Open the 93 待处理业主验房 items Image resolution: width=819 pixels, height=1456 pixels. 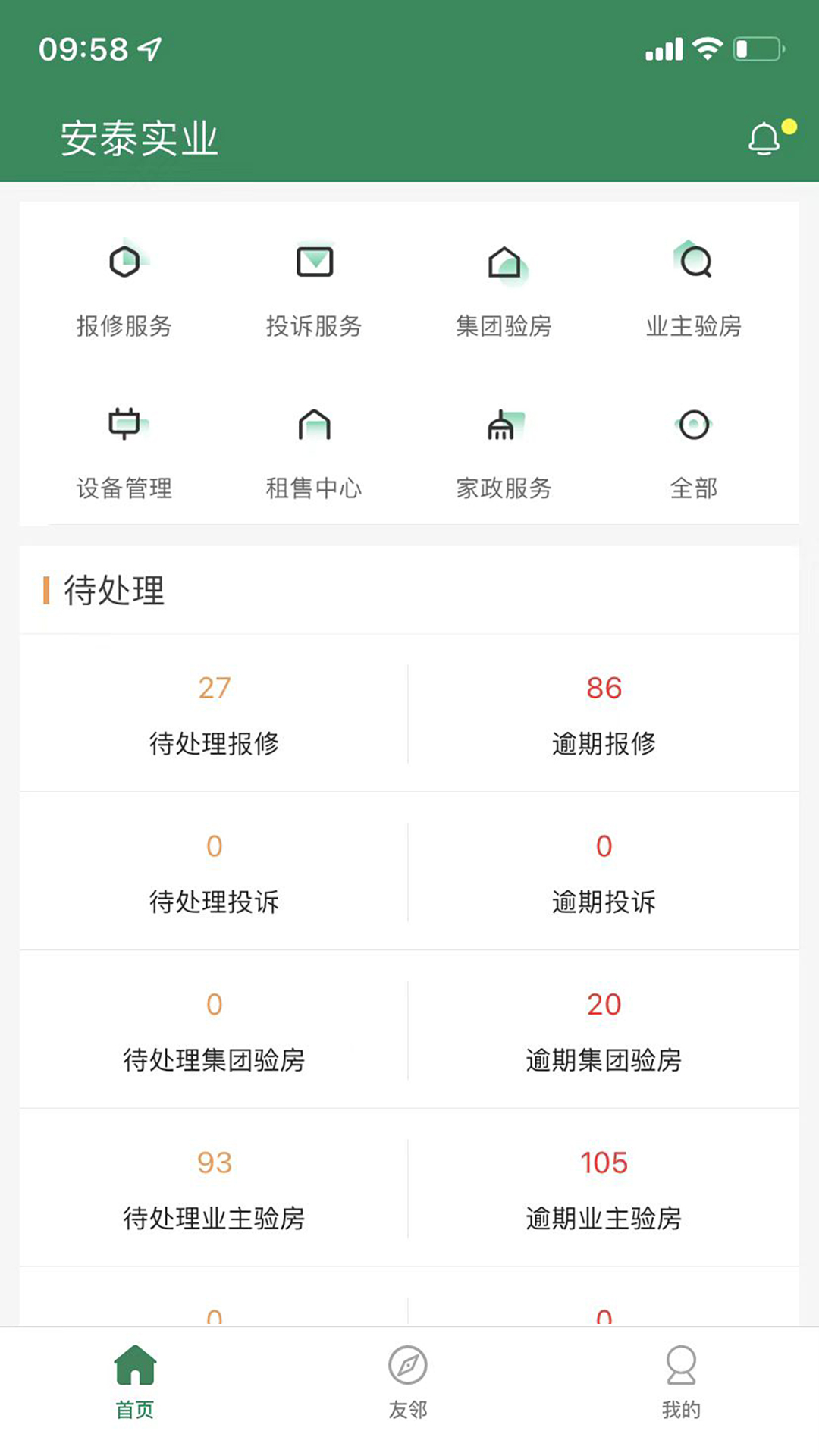pos(214,1189)
